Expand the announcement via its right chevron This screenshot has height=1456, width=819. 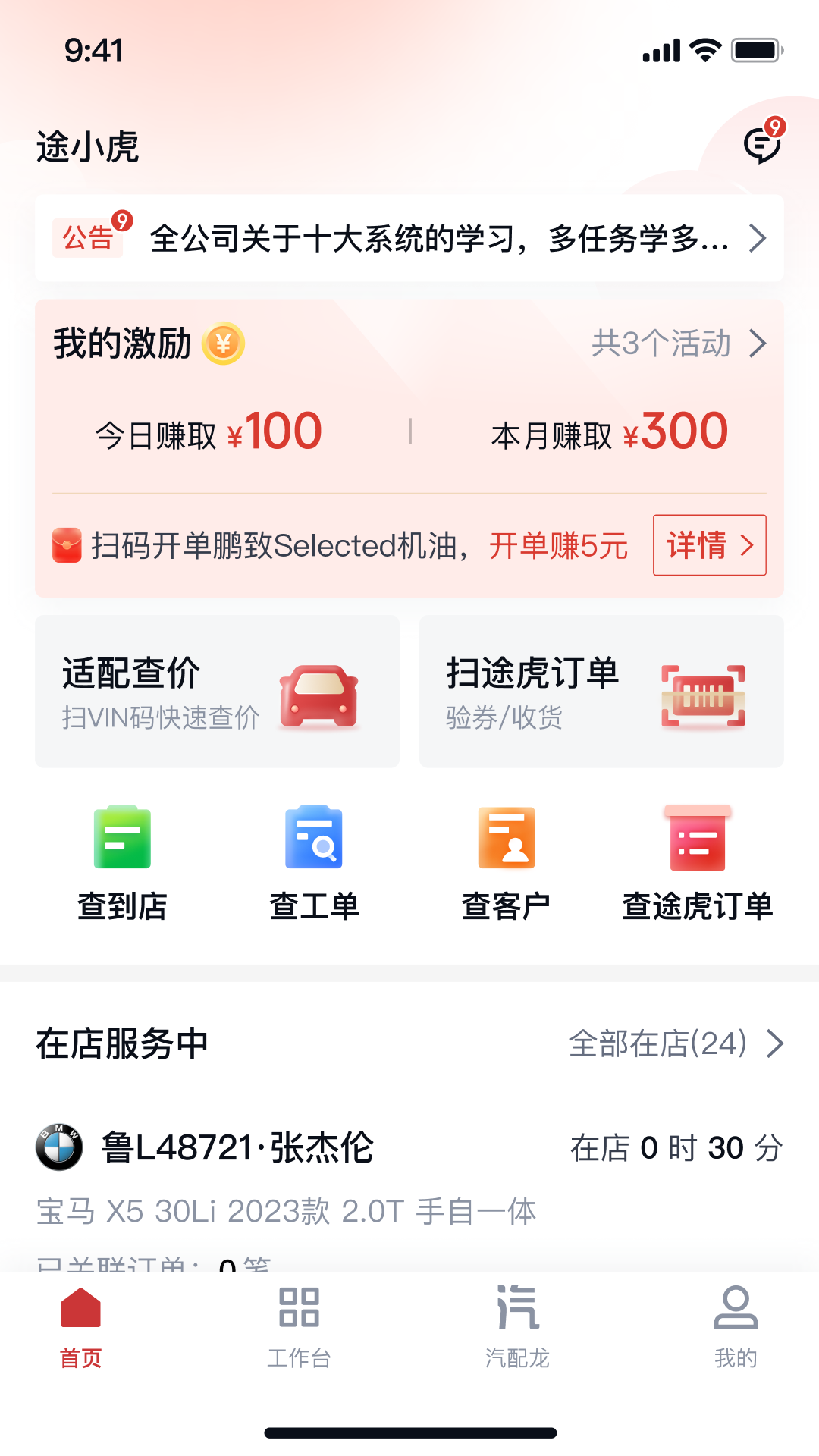click(757, 237)
